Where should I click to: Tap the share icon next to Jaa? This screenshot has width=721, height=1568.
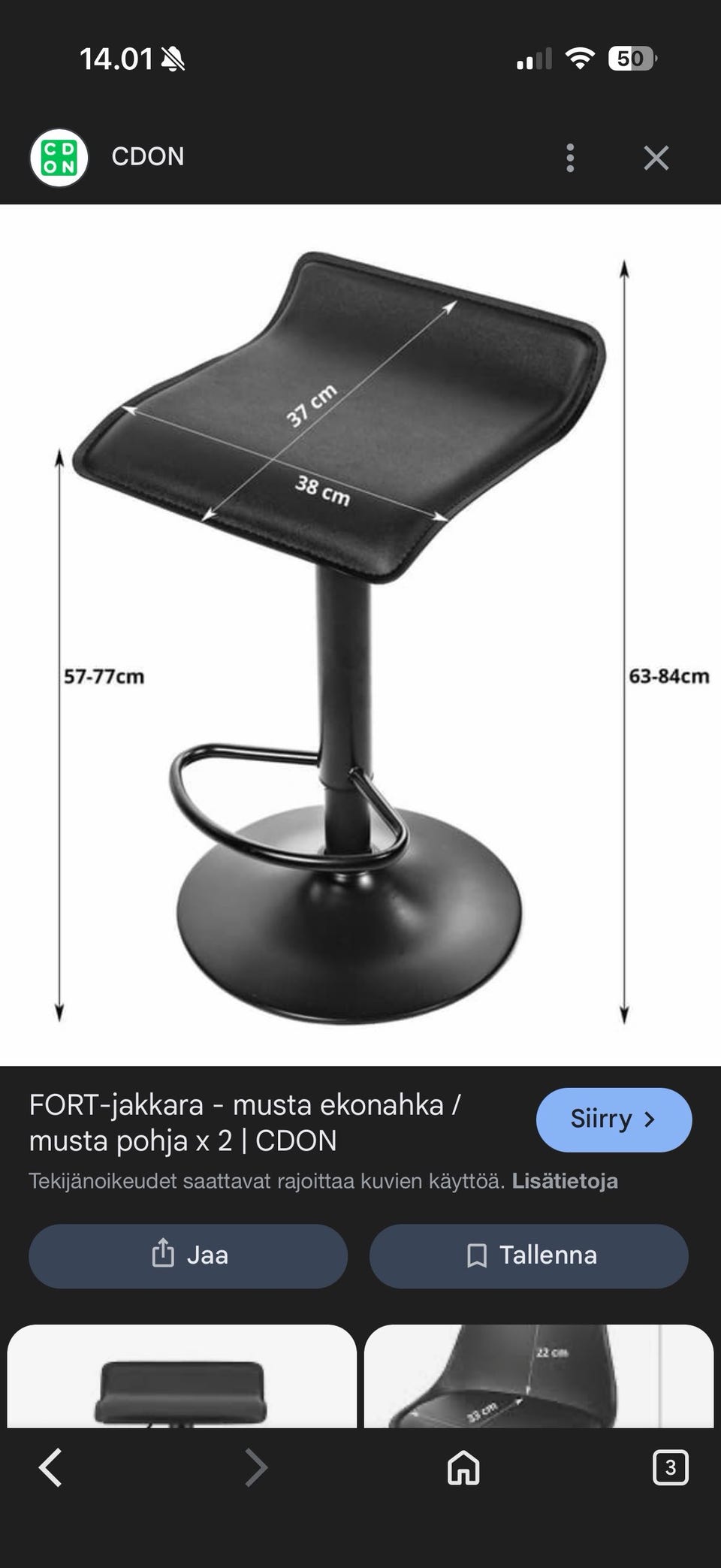(x=161, y=1255)
